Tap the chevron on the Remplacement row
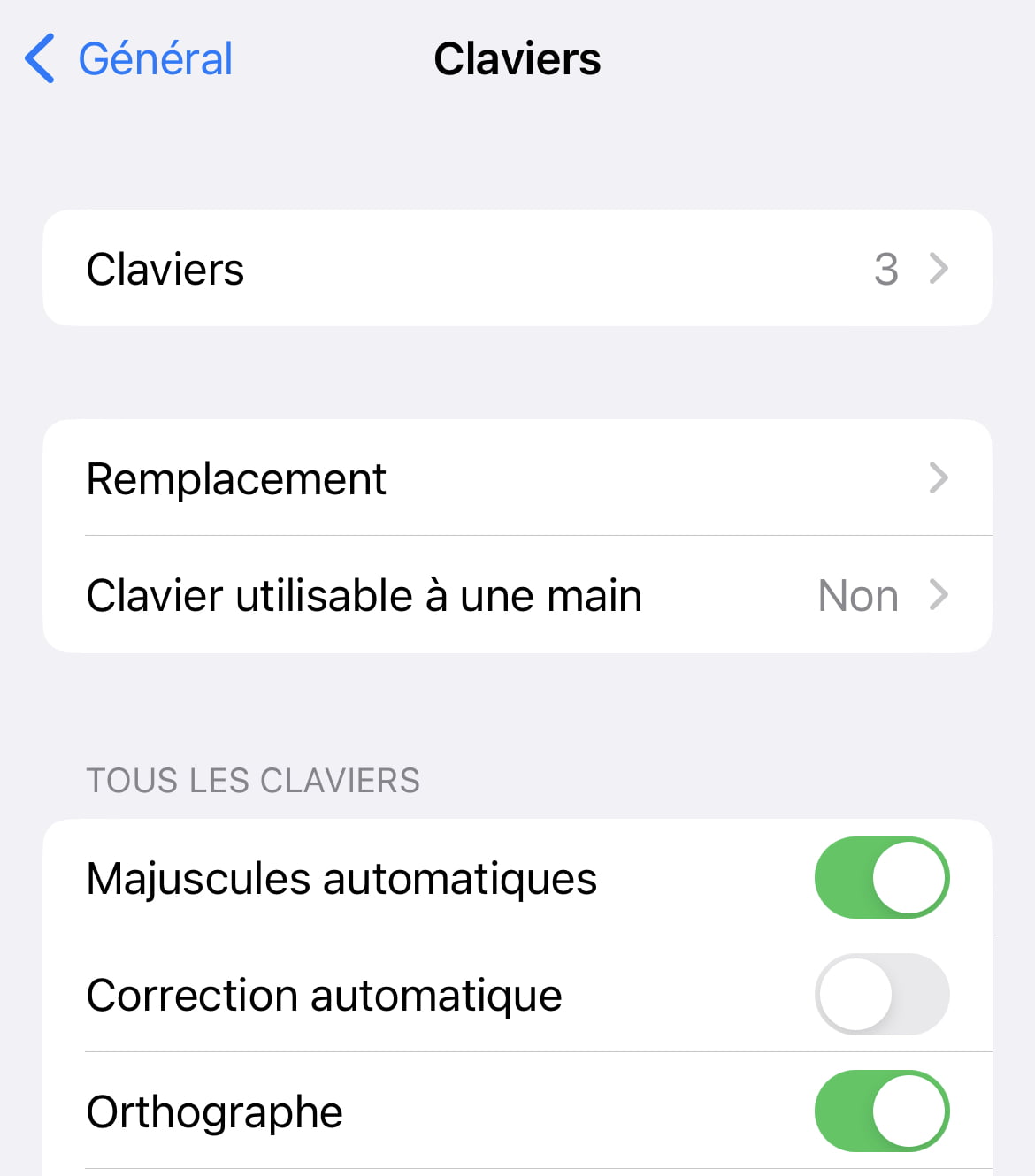The image size is (1035, 1176). tap(939, 478)
